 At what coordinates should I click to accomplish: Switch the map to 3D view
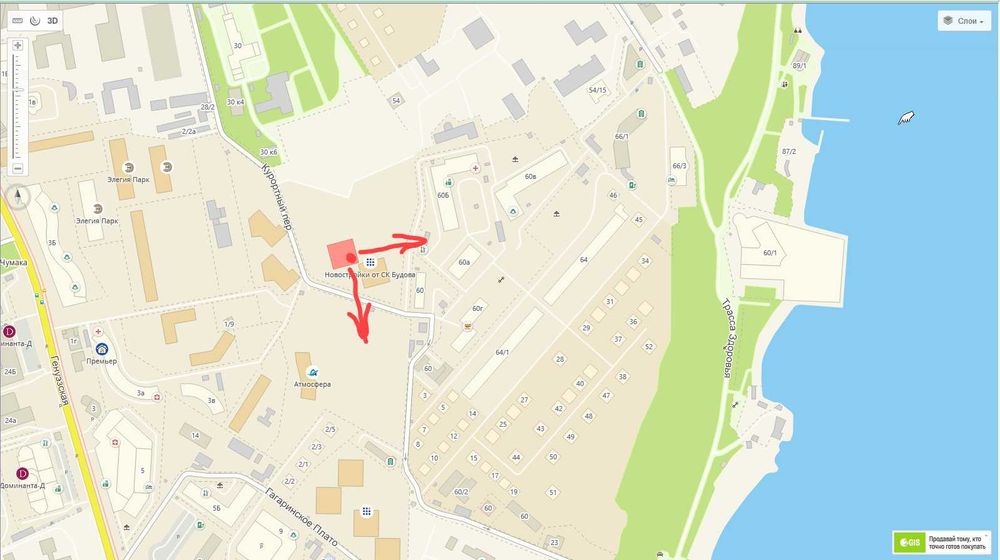[x=53, y=19]
